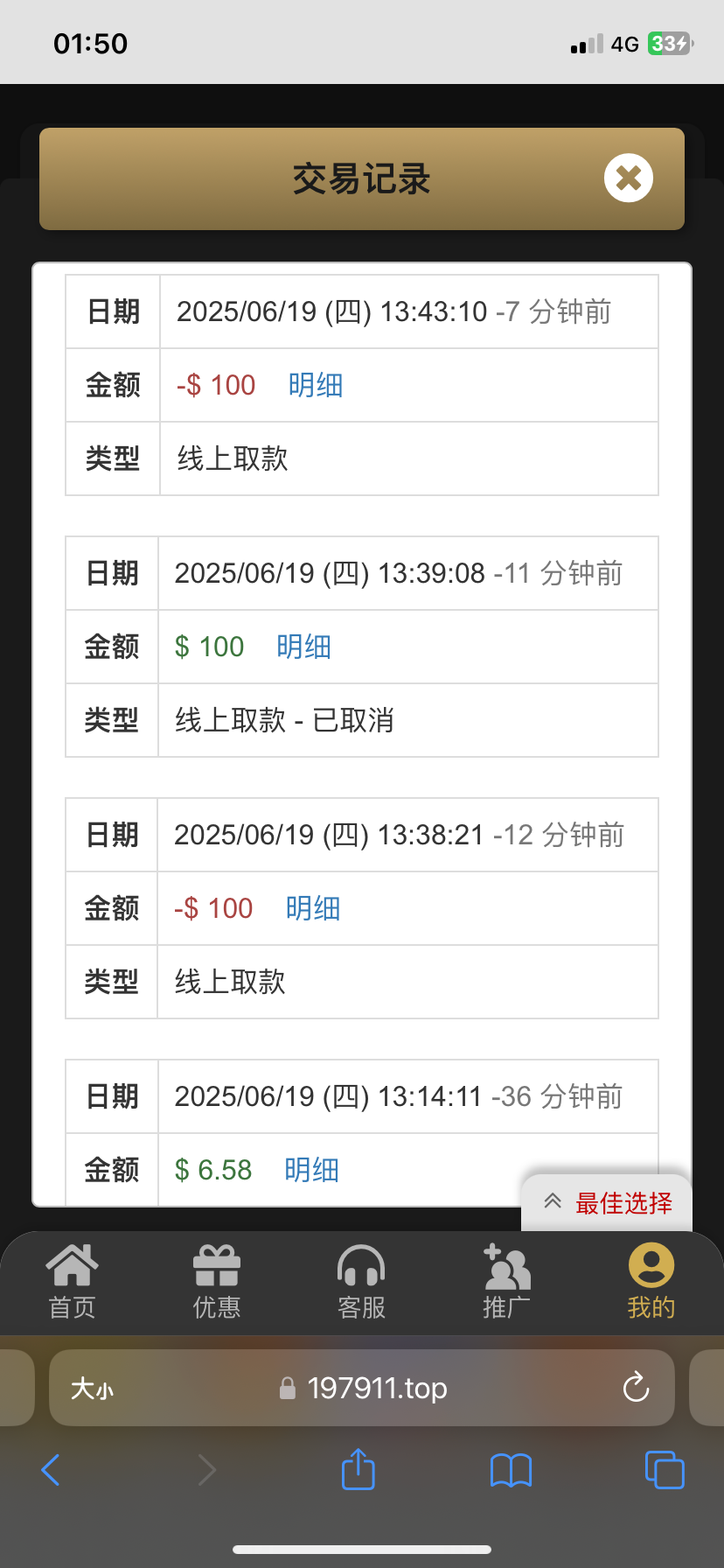Open Safari bookmarks
This screenshot has width=724, height=1568.
(x=511, y=1470)
